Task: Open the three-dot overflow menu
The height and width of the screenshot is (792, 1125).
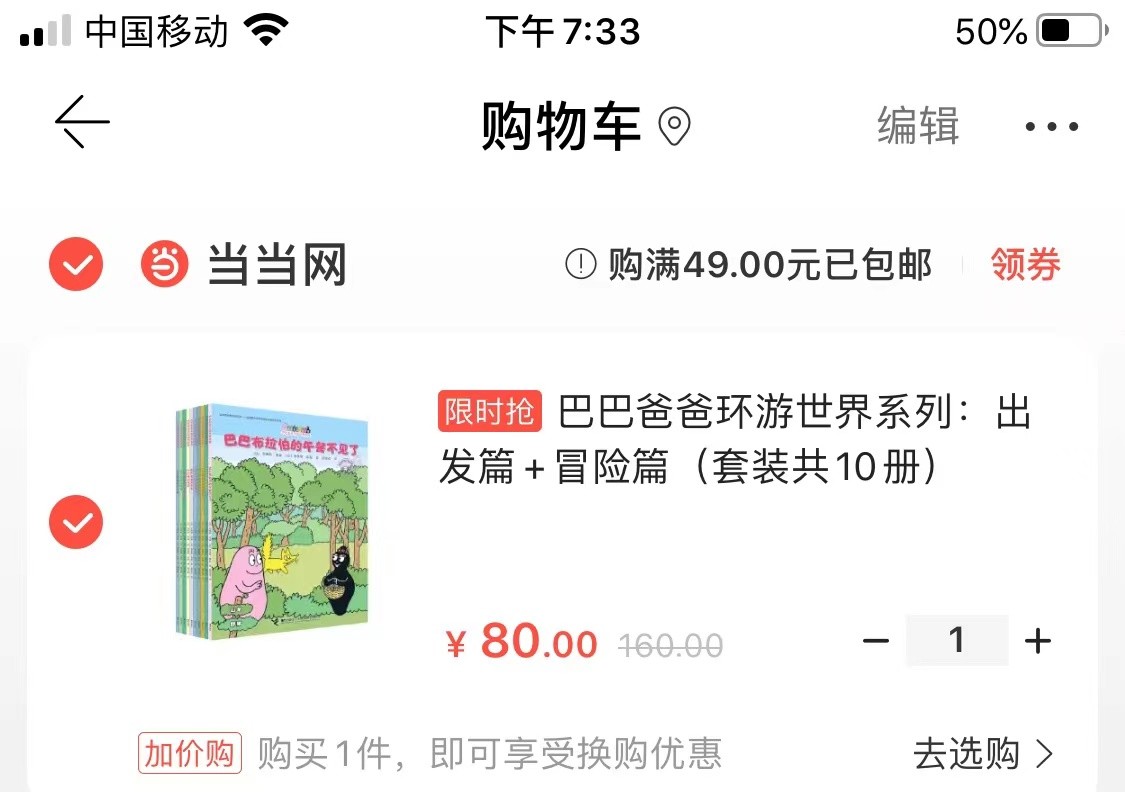Action: click(1052, 127)
